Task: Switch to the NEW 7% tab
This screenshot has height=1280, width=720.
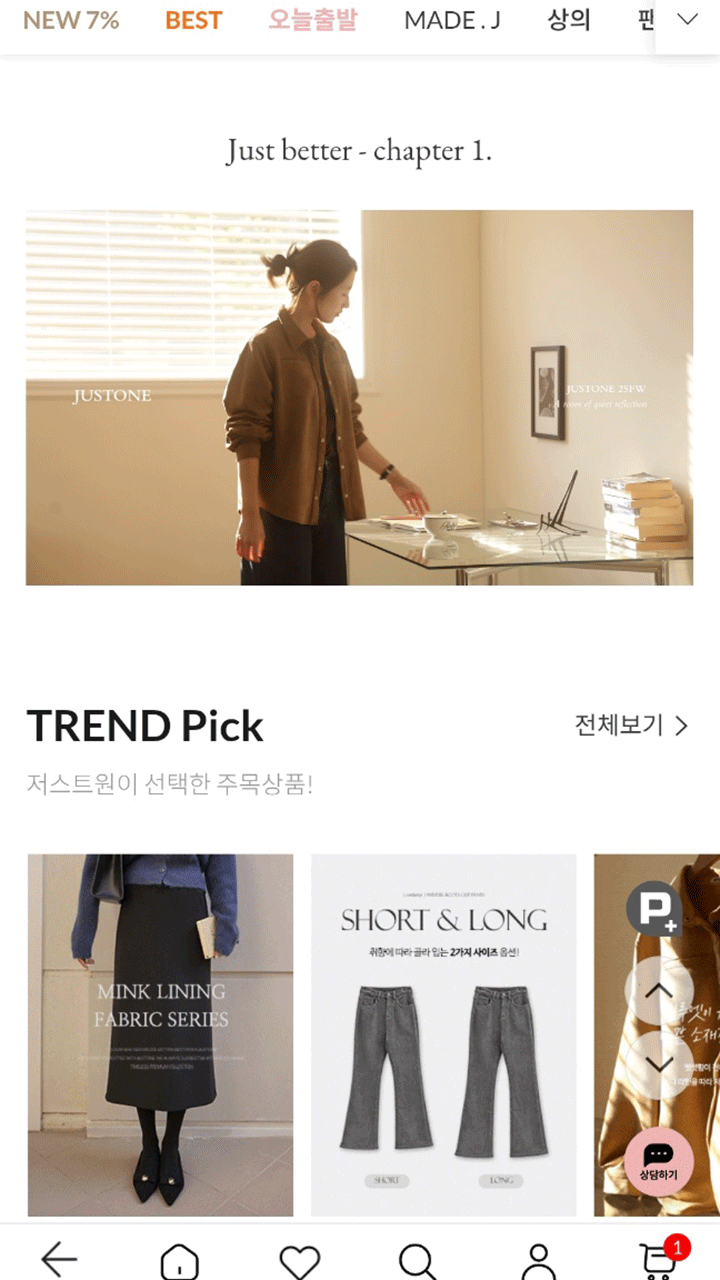Action: click(x=71, y=20)
